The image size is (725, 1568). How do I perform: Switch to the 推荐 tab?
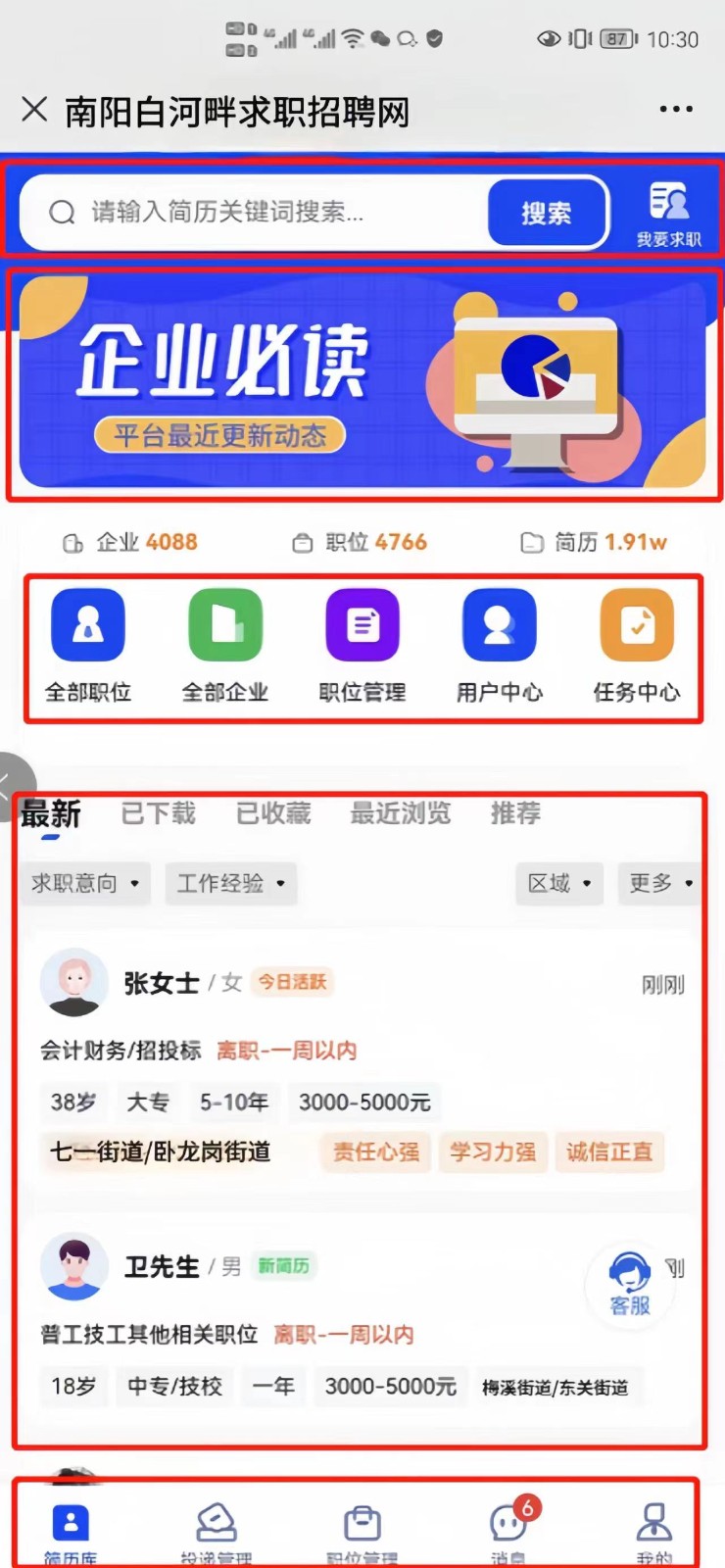(515, 813)
